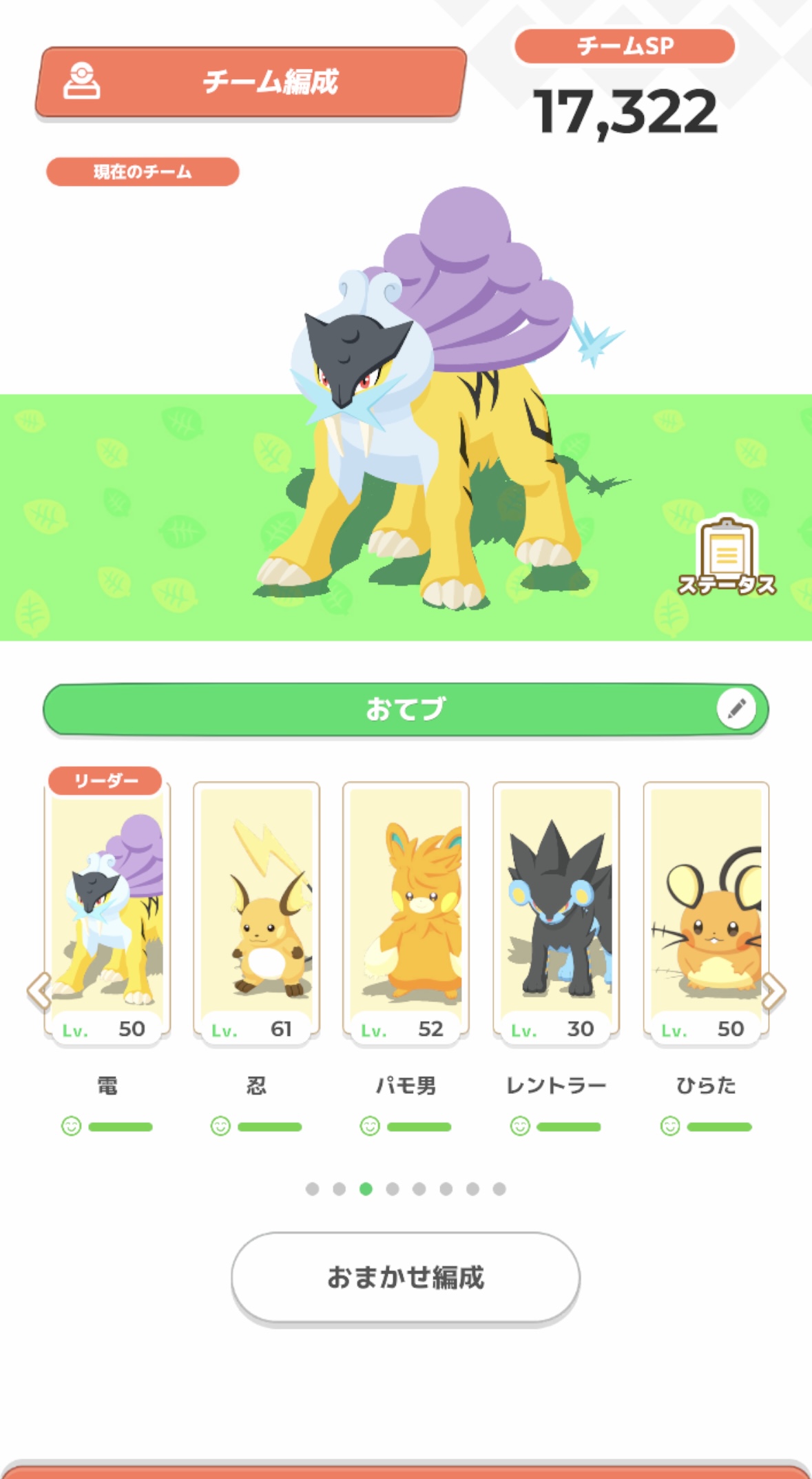Open the ステータス clipboard icon
The image size is (812, 1479).
point(727,557)
